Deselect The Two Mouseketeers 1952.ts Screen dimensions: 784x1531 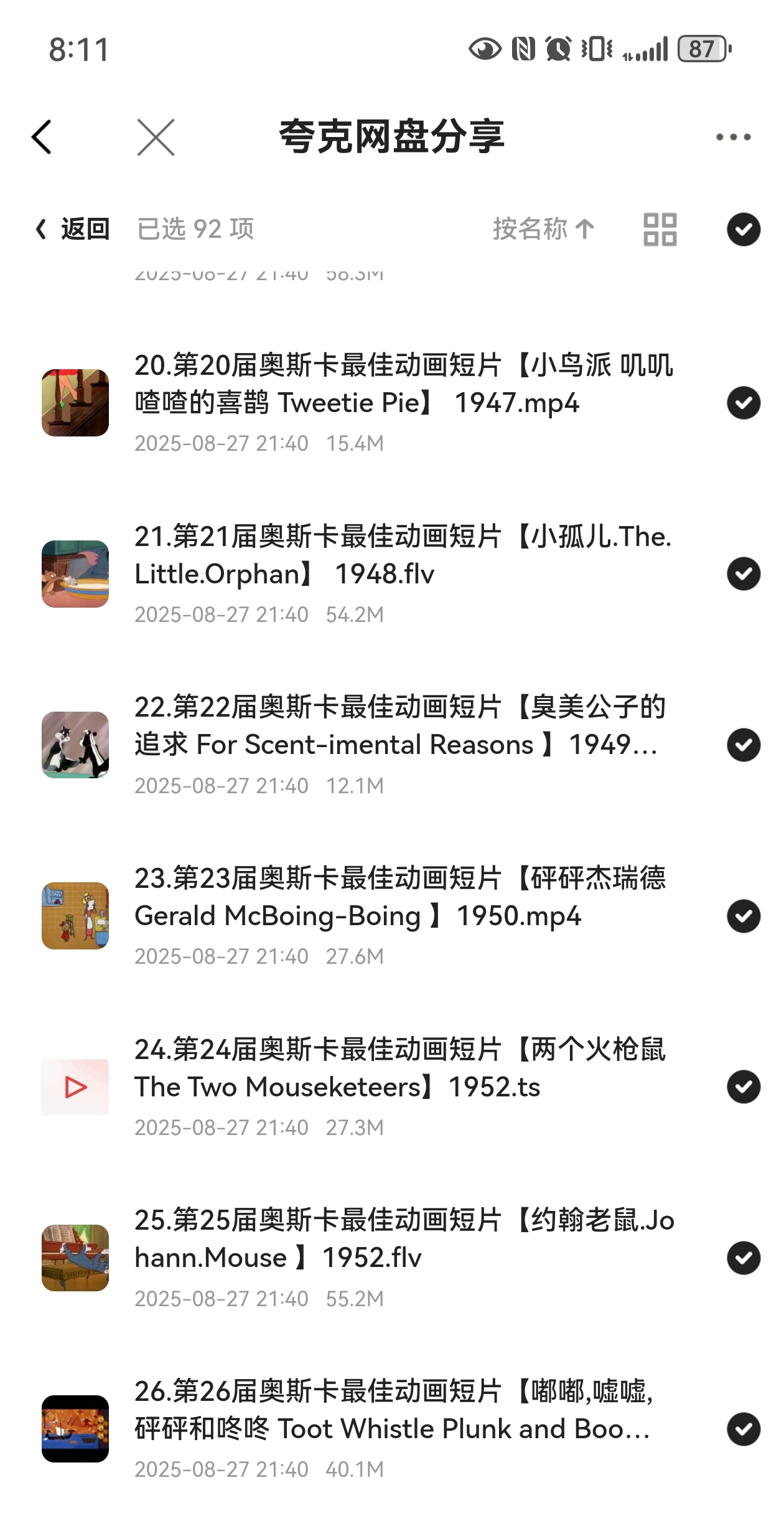click(744, 1086)
